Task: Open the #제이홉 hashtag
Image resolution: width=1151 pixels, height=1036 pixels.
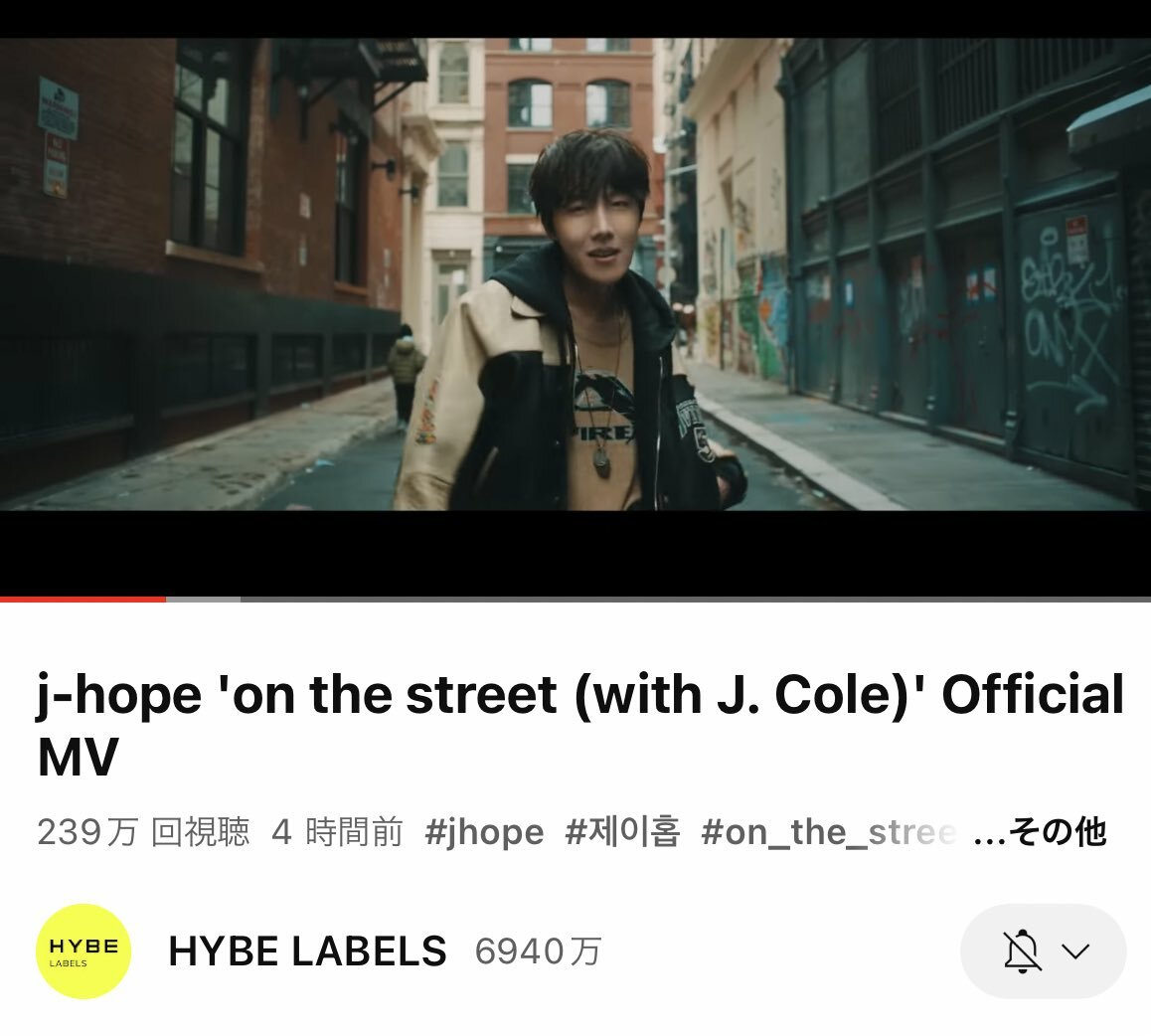Action: pyautogui.click(x=622, y=832)
